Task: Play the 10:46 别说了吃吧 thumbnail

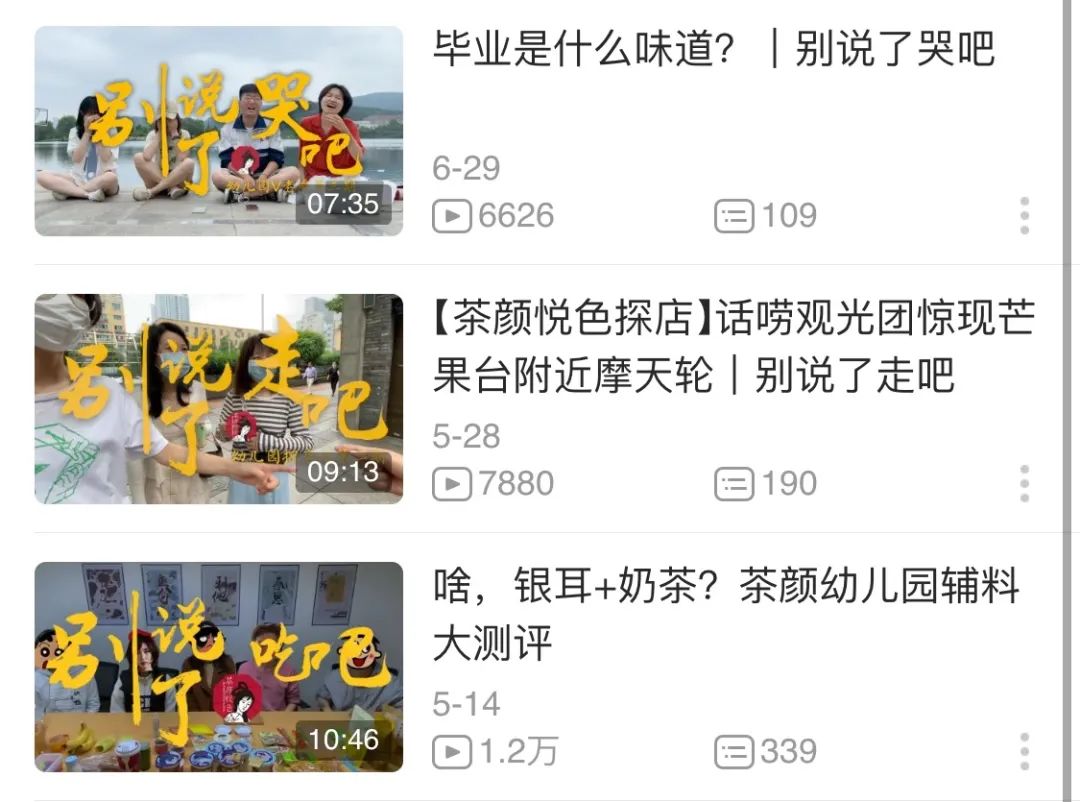Action: tap(218, 666)
